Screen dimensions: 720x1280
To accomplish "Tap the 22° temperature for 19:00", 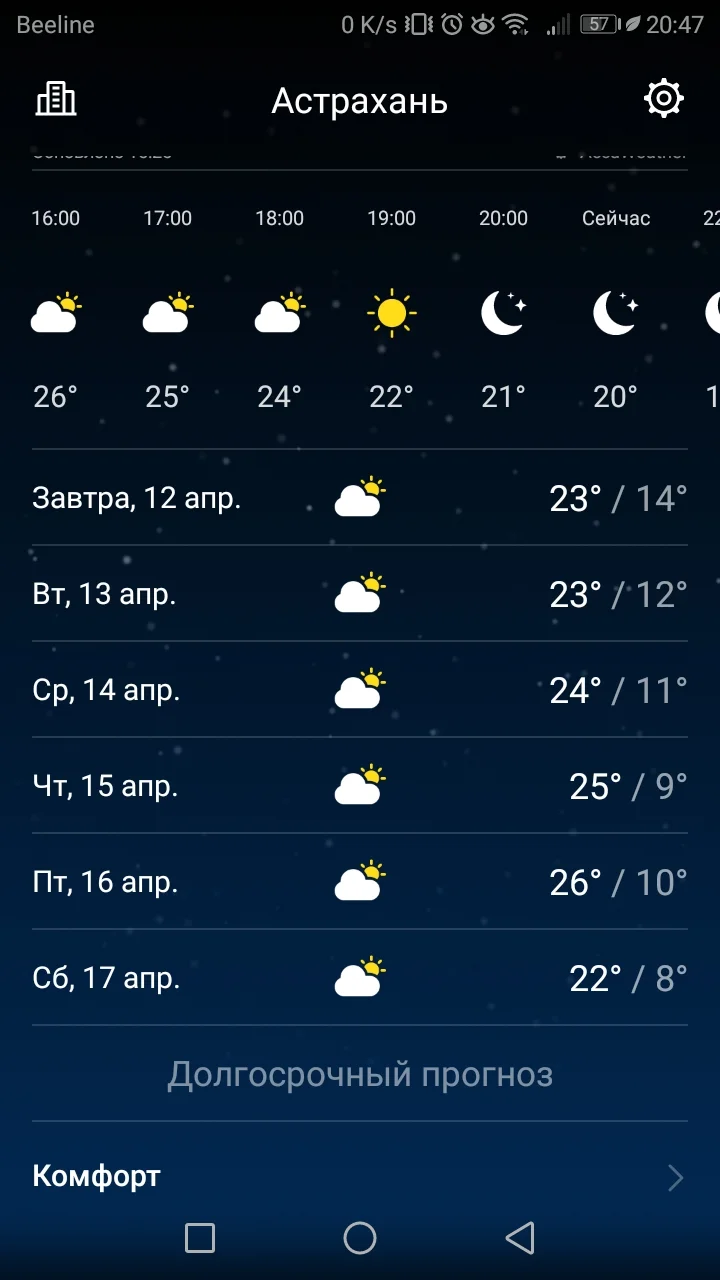I will [390, 396].
